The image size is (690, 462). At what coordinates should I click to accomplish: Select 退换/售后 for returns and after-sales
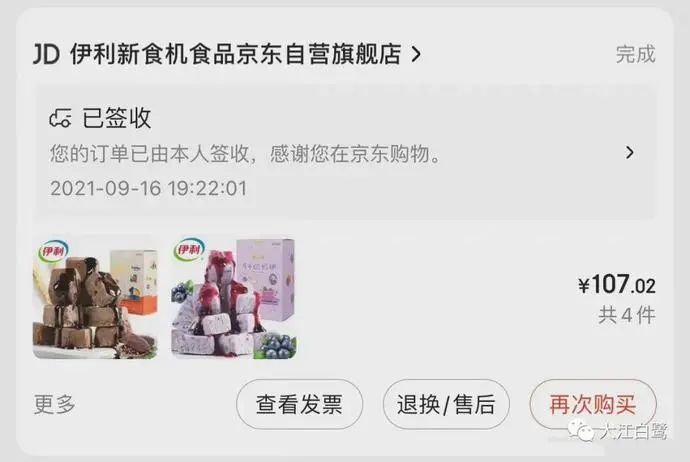[446, 405]
